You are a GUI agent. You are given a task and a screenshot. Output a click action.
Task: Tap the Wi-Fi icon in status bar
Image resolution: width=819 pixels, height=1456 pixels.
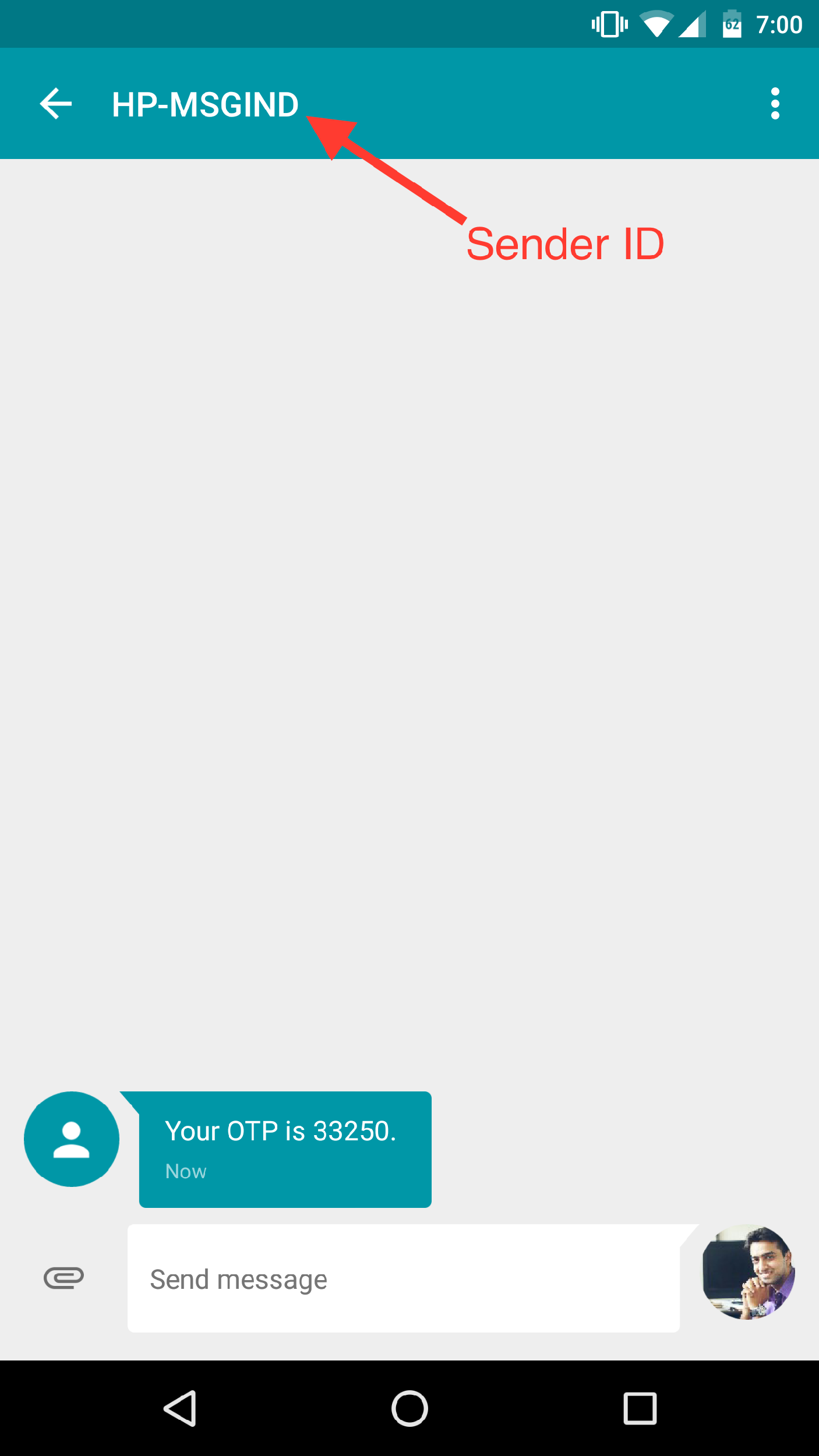pyautogui.click(x=657, y=23)
